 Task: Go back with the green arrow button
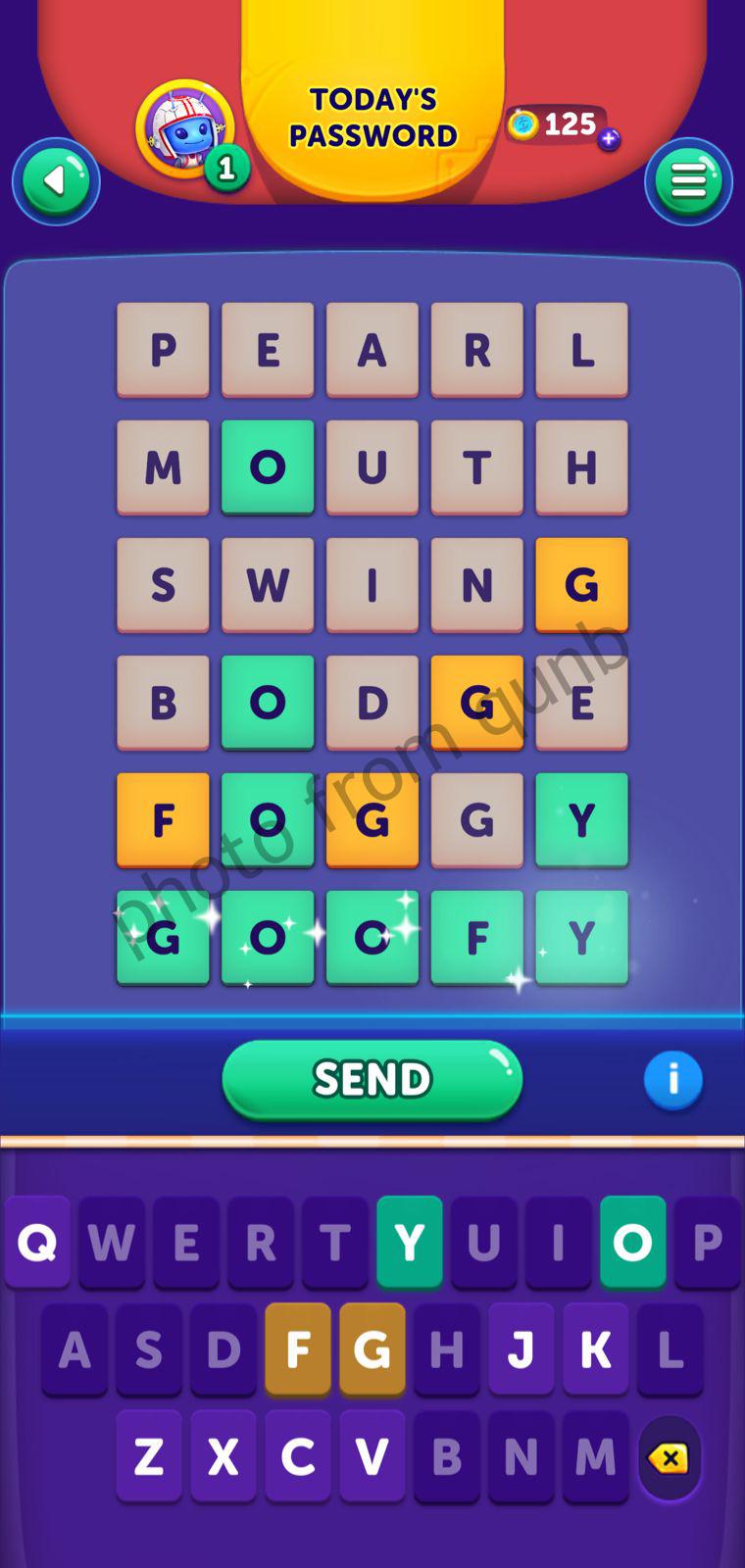[x=56, y=181]
